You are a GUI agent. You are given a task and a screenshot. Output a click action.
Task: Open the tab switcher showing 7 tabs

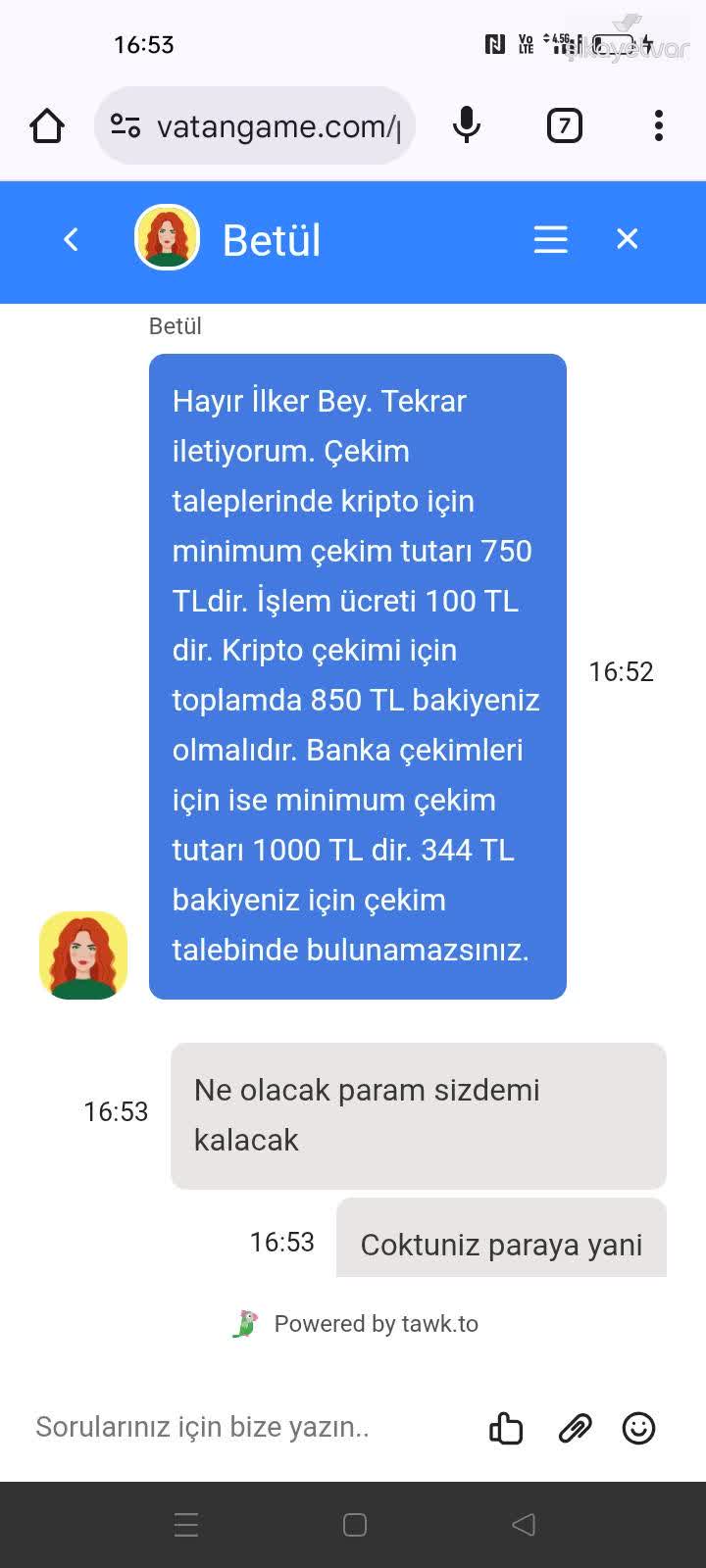564,126
